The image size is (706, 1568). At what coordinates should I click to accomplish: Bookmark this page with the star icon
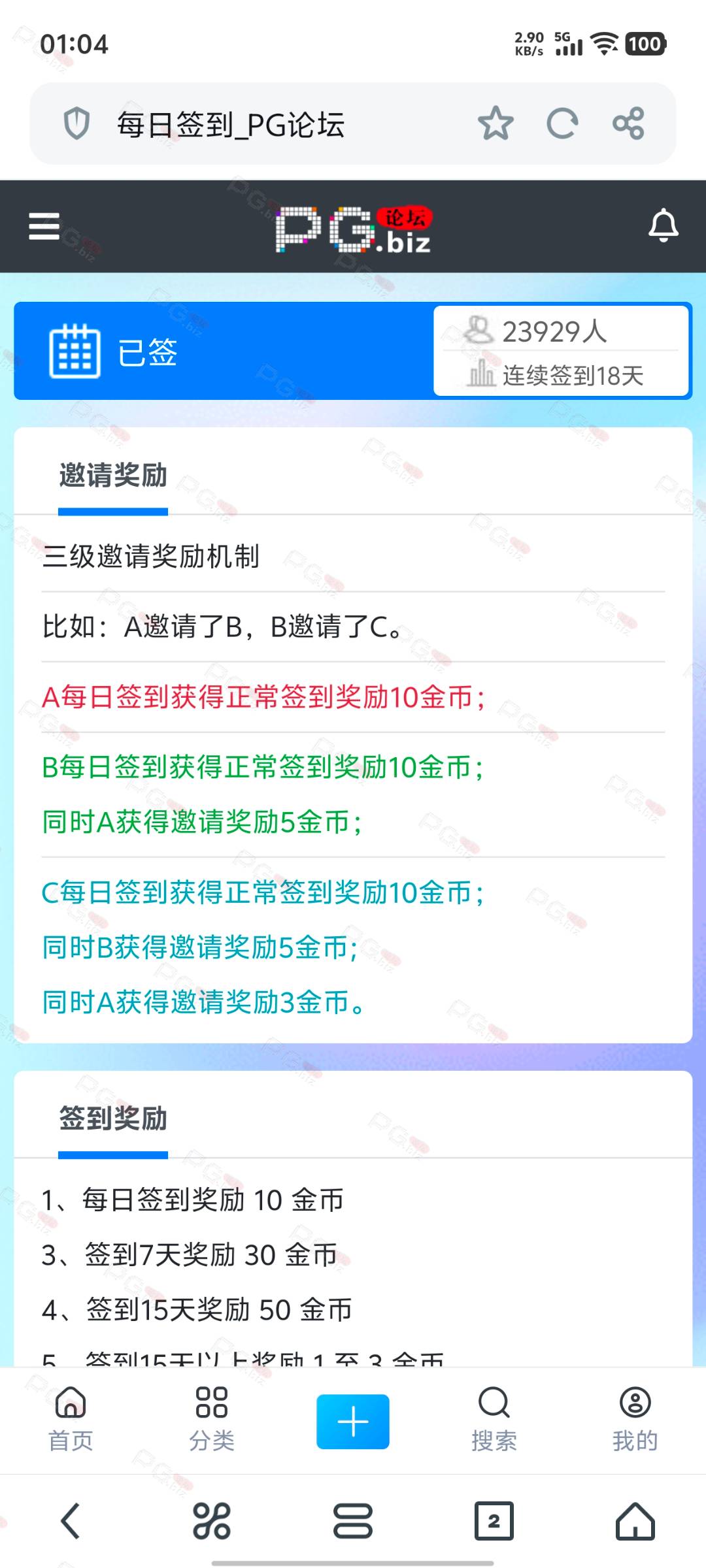(x=496, y=123)
